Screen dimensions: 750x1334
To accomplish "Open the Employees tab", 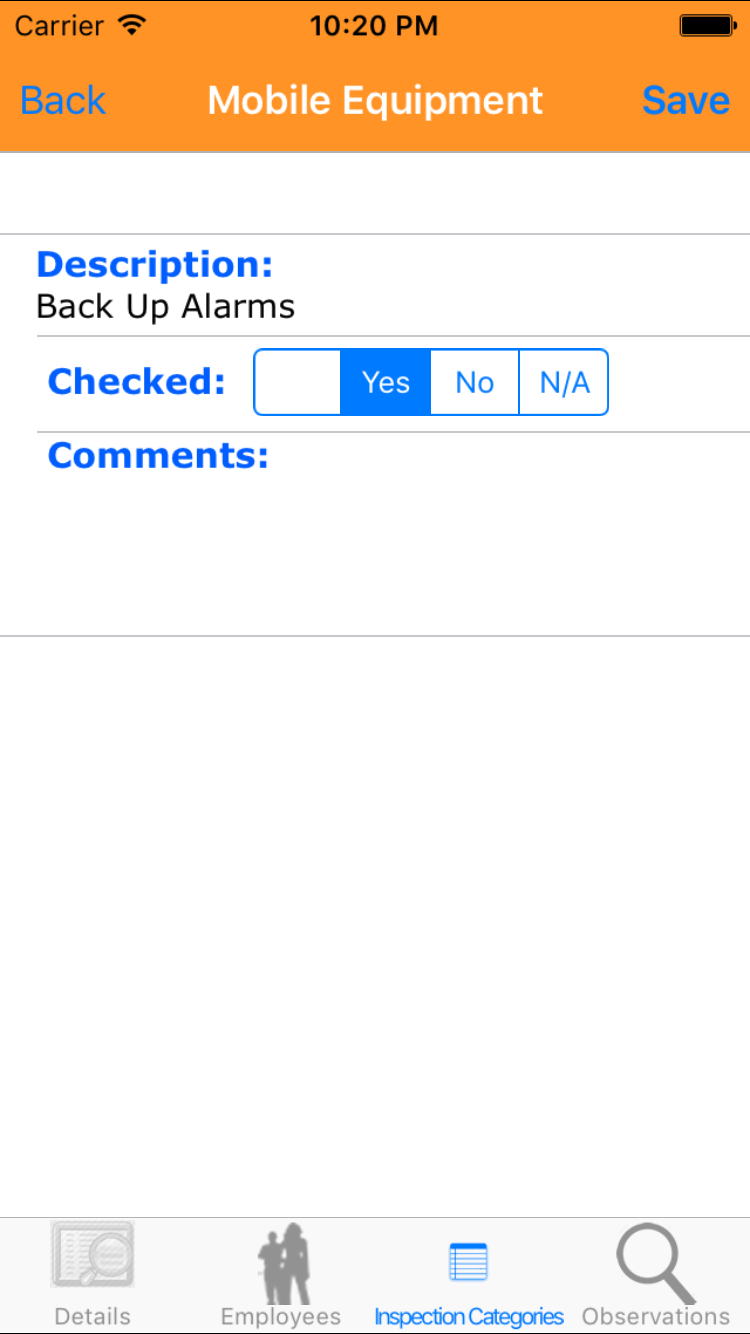I will [x=281, y=1276].
